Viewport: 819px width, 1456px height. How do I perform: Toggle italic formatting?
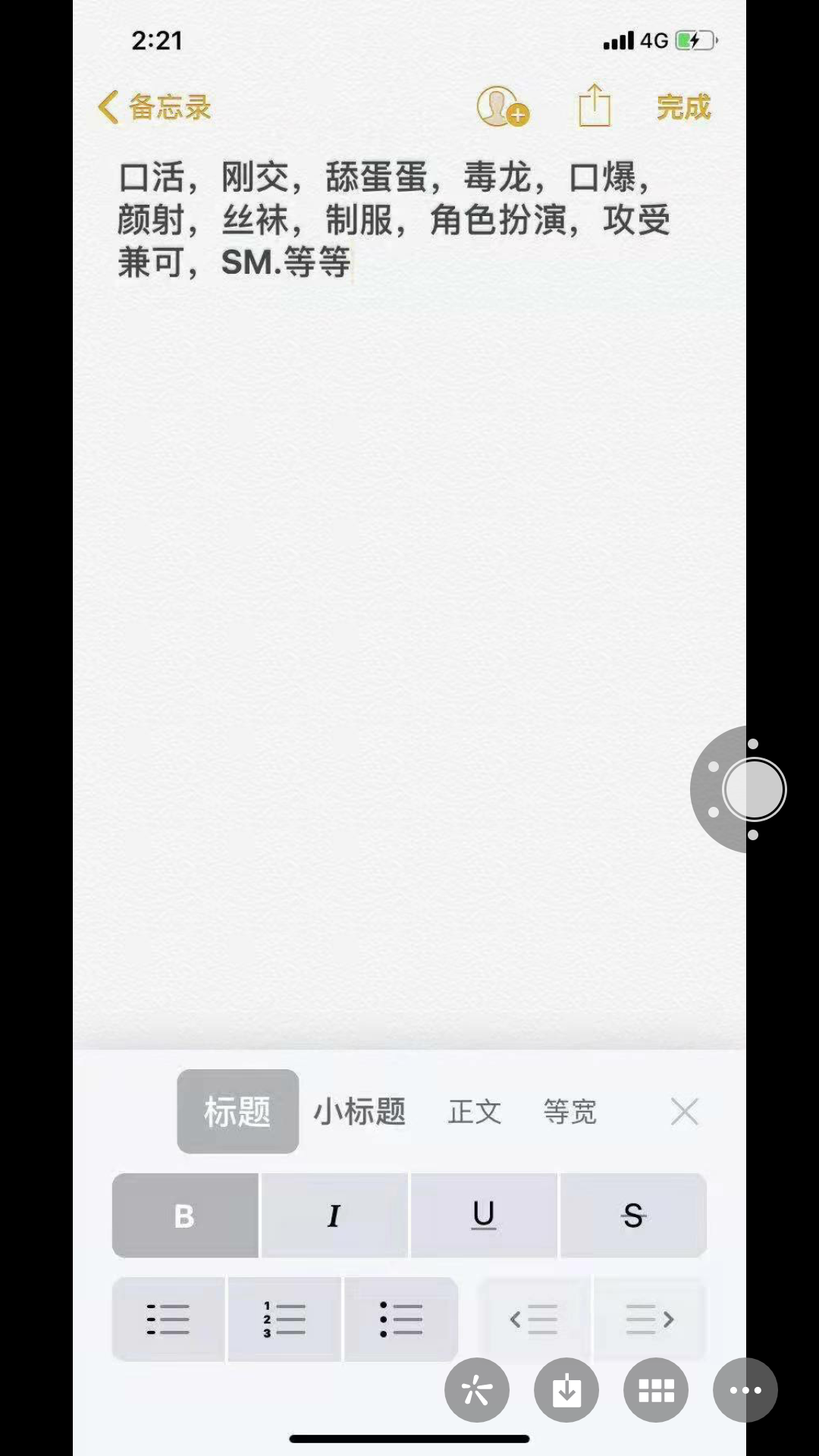pyautogui.click(x=334, y=1216)
